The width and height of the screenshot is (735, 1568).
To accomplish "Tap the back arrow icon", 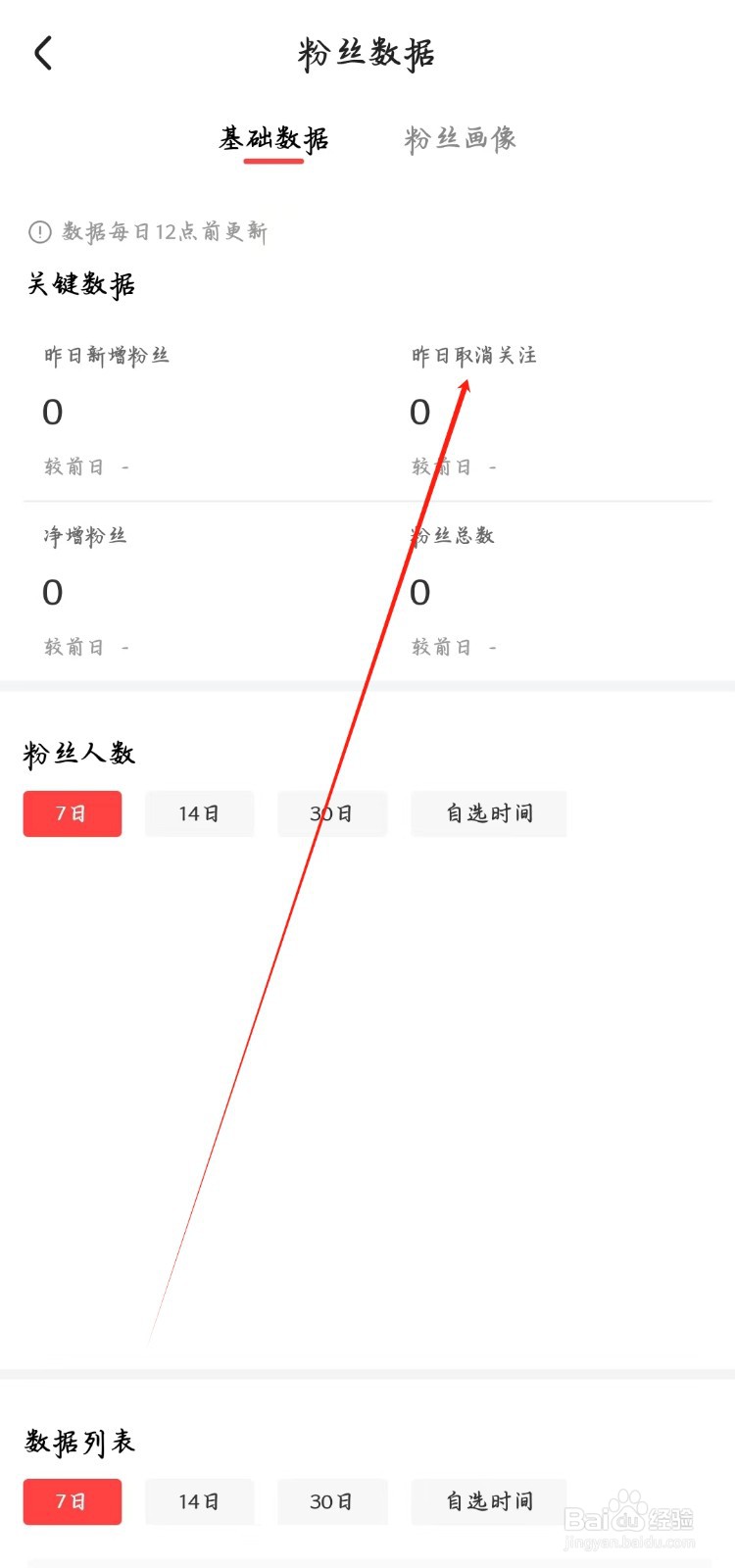I will (x=43, y=54).
